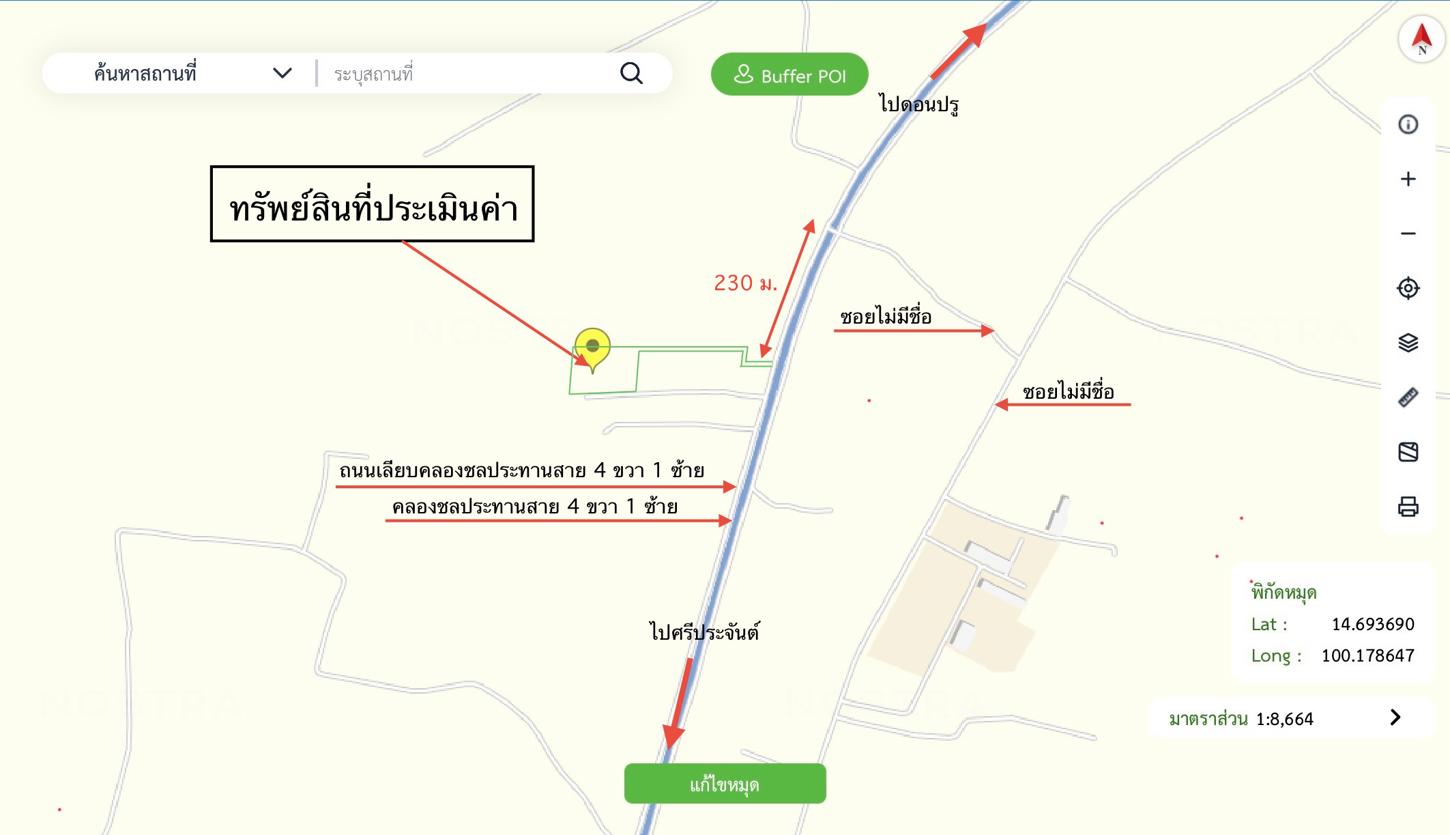Image resolution: width=1450 pixels, height=835 pixels.
Task: Open the map information icon
Action: (1408, 125)
